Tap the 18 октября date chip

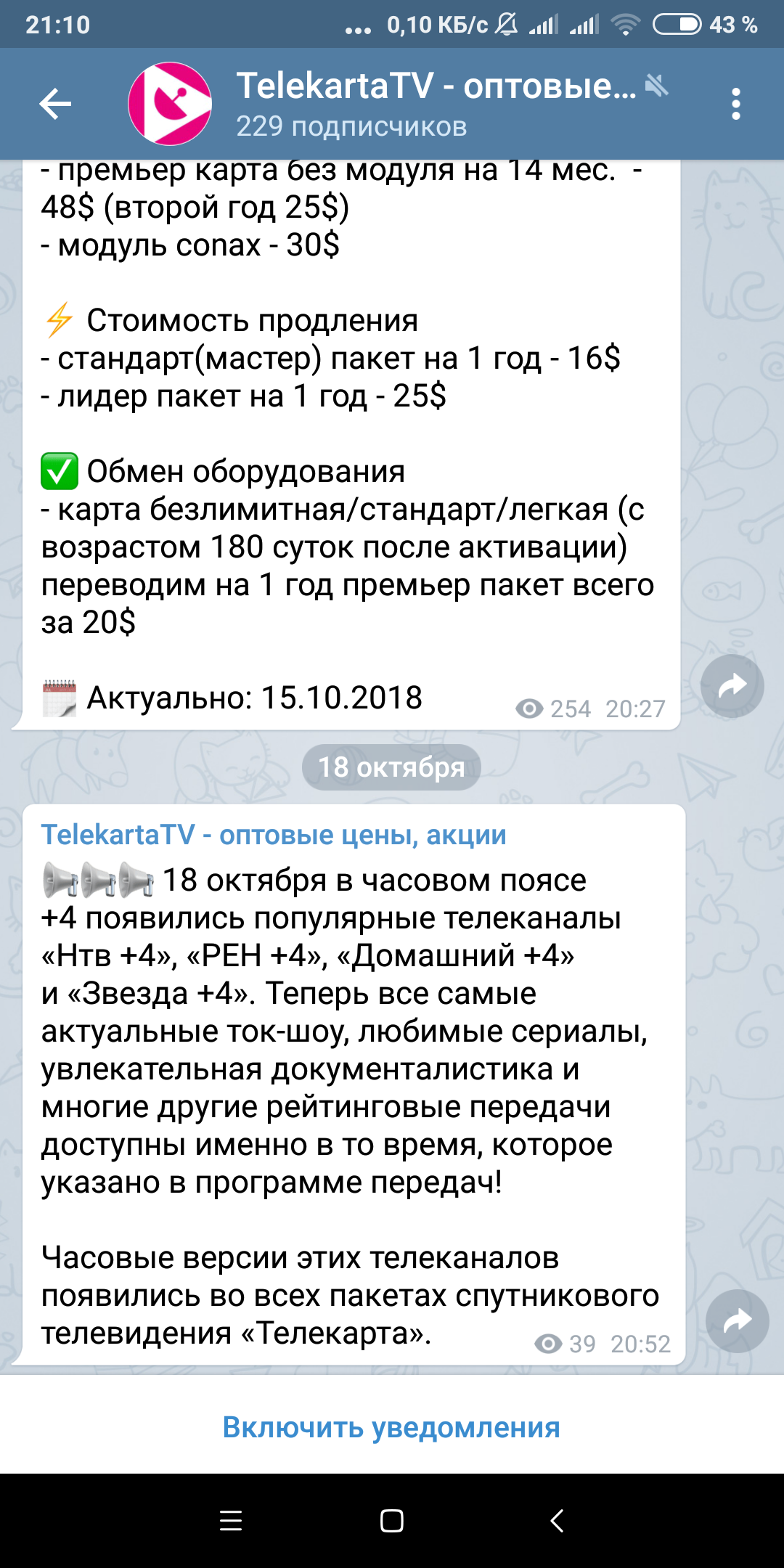tap(391, 767)
